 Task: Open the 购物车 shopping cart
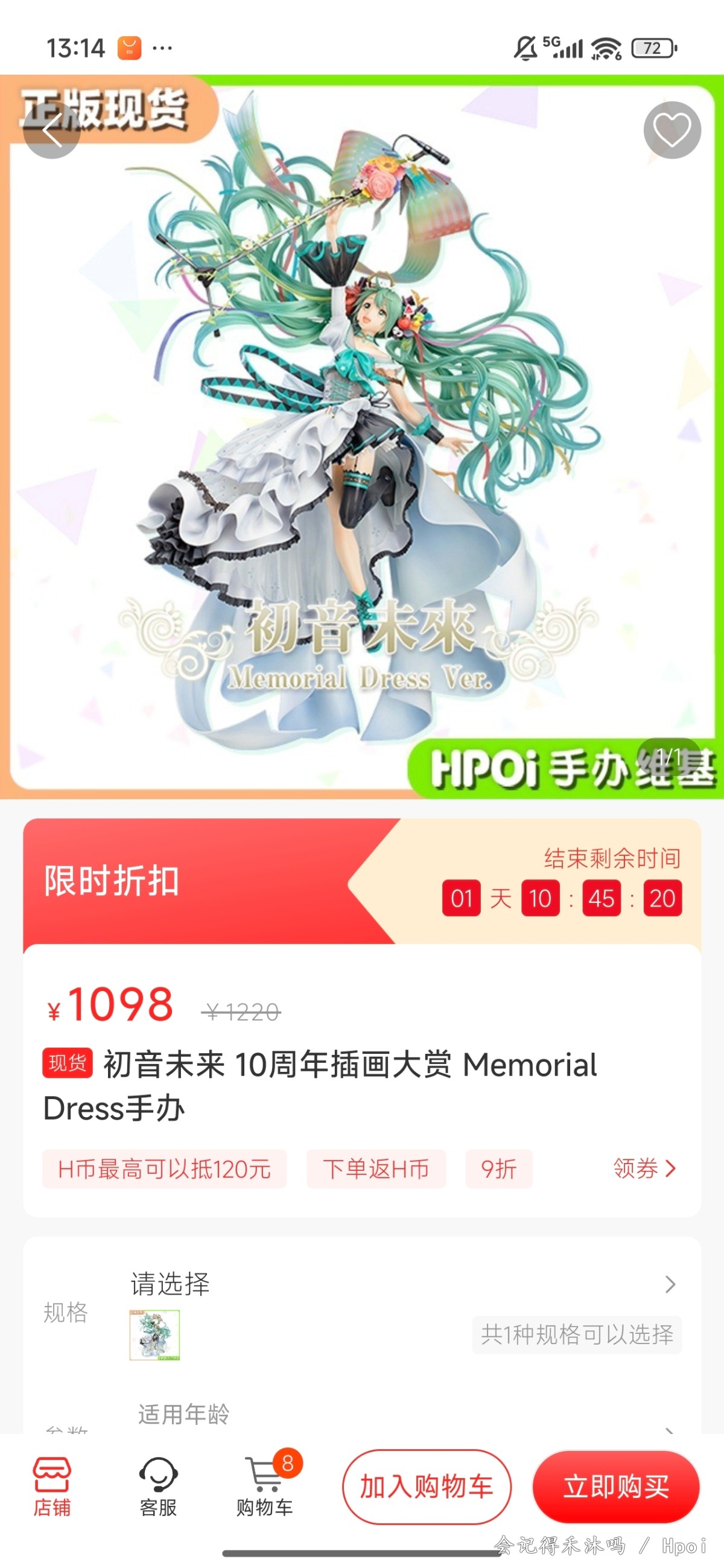click(x=265, y=1487)
